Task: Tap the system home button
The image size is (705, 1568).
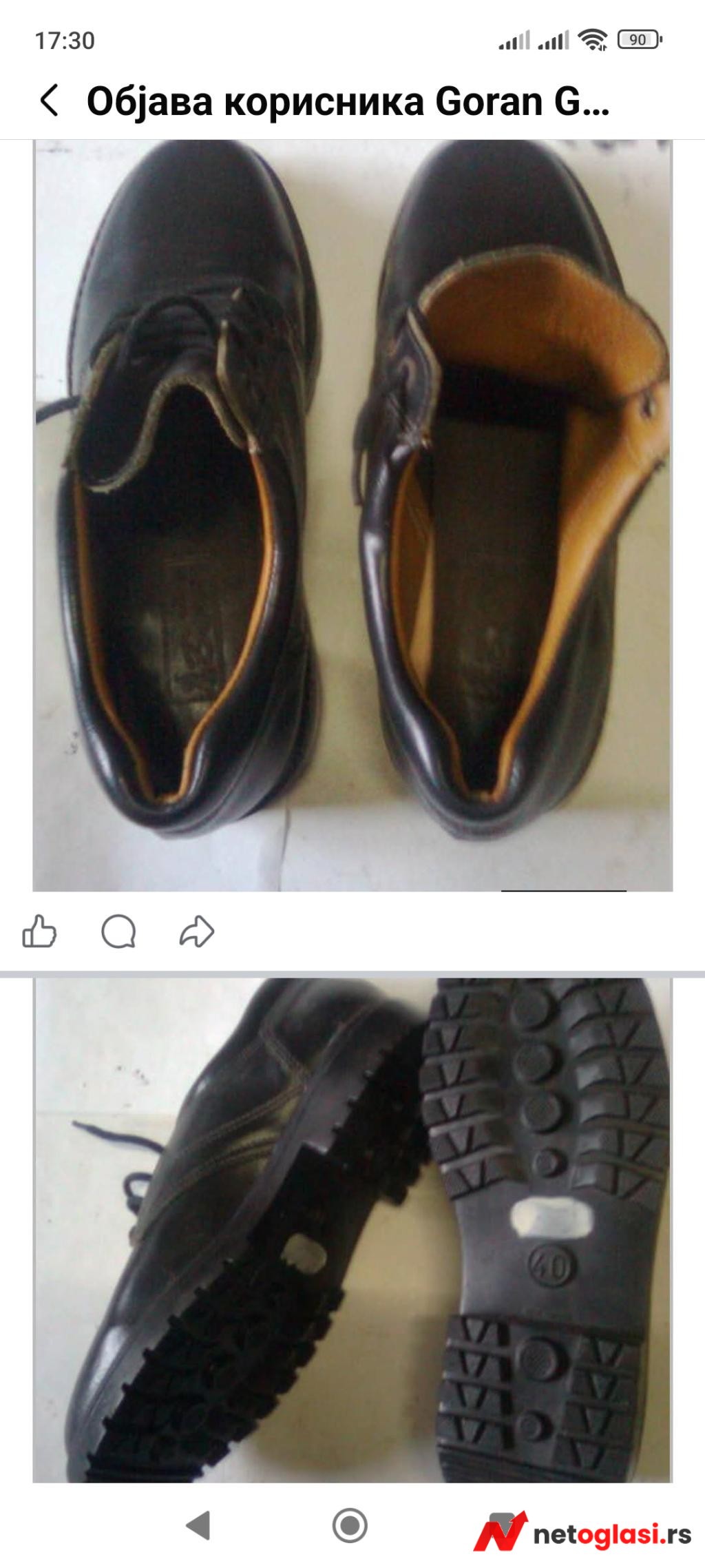Action: (x=350, y=1525)
